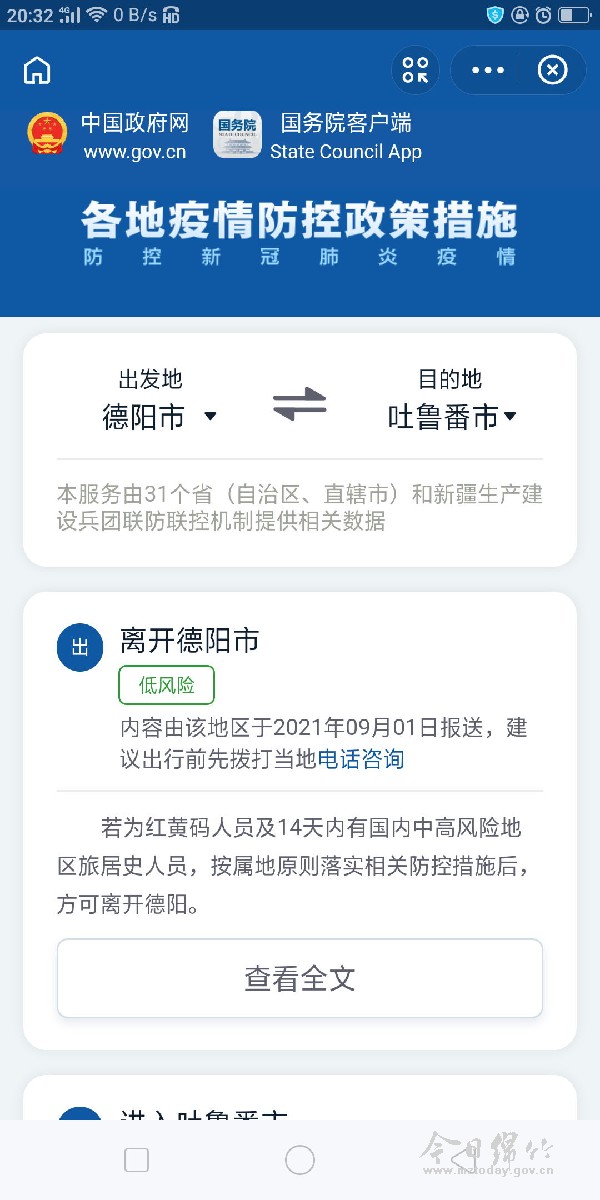The height and width of the screenshot is (1200, 600).
Task: Select departure city dropdown 德阳市
Action: pos(159,416)
